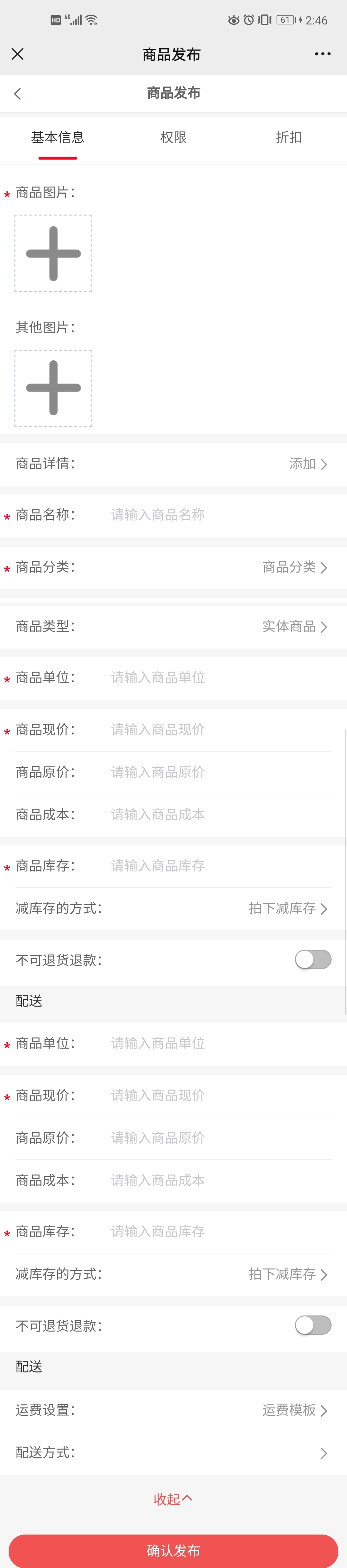
Task: Switch to the 折扣 tab
Action: tap(289, 138)
